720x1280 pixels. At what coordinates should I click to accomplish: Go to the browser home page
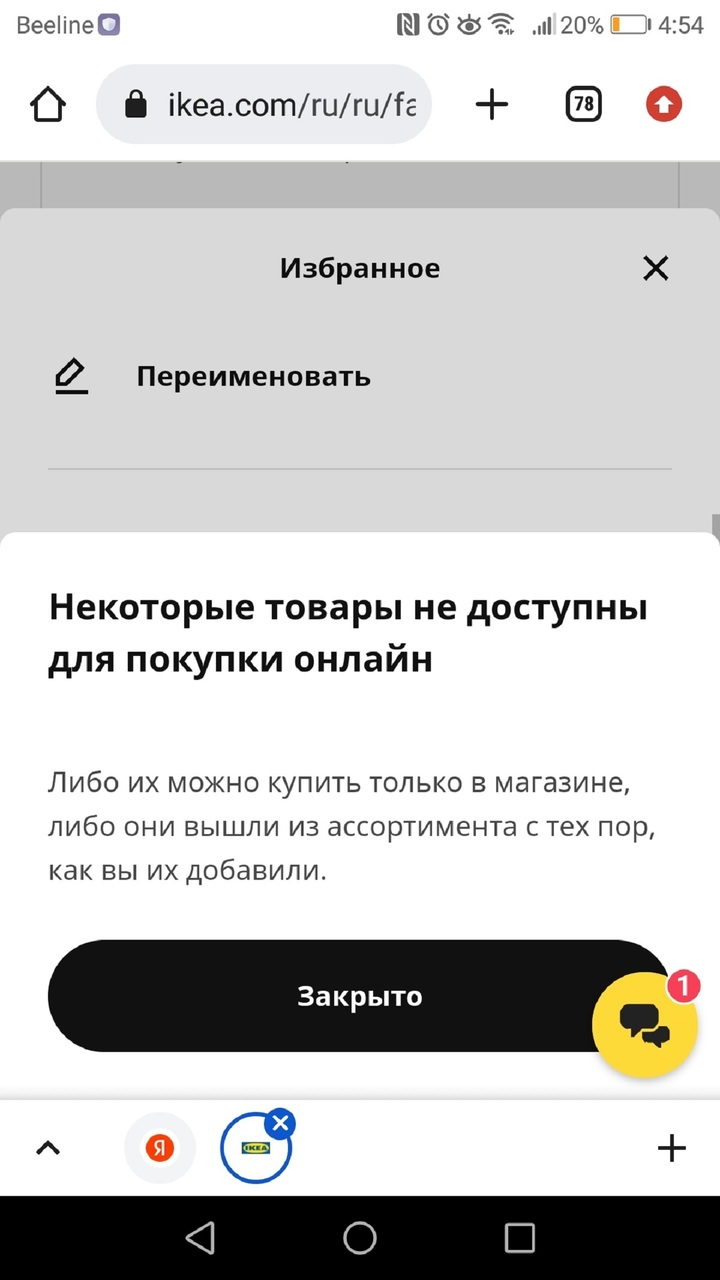[x=48, y=105]
